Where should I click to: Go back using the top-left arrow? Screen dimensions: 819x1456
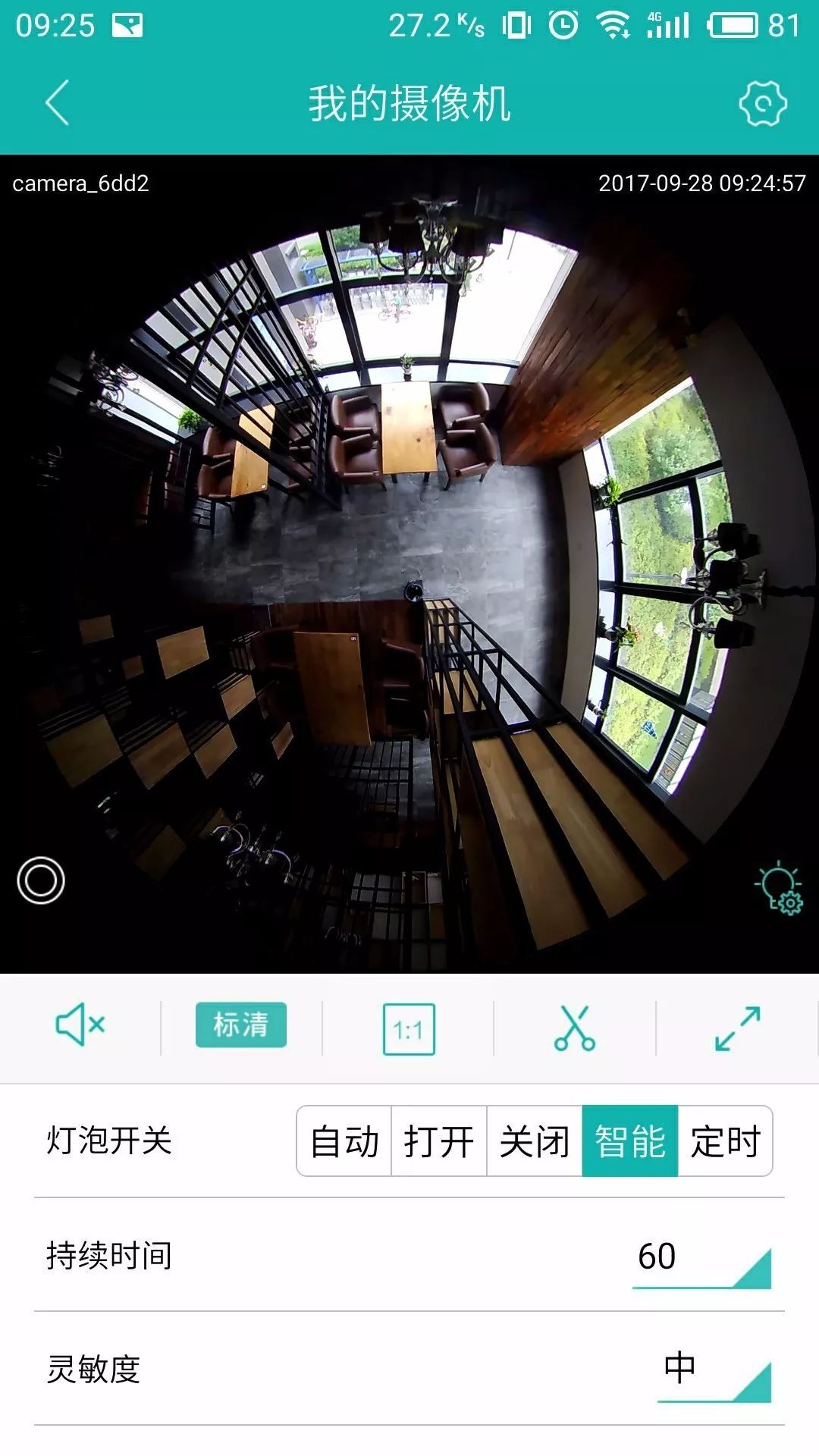(57, 102)
